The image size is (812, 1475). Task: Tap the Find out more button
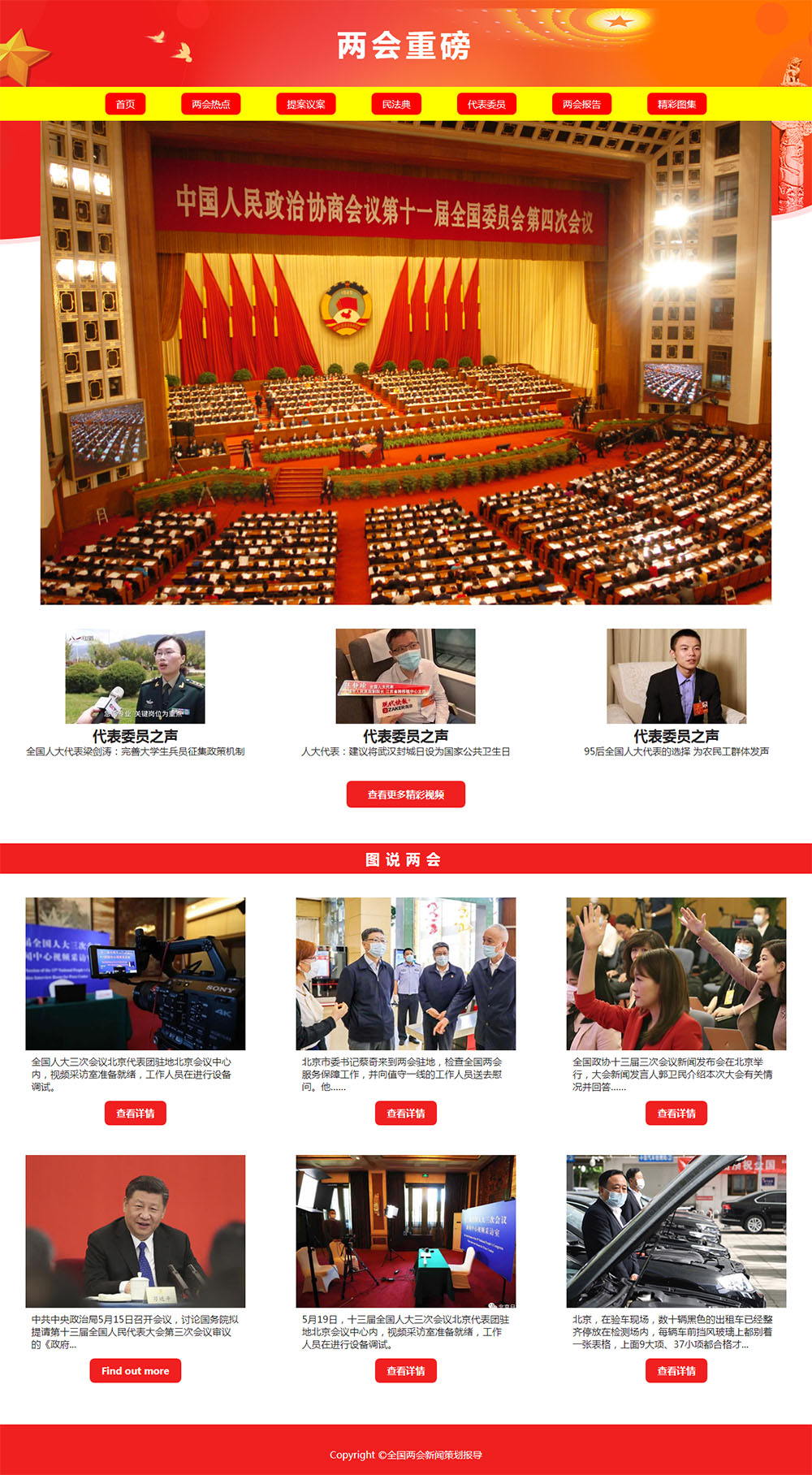(x=135, y=1370)
